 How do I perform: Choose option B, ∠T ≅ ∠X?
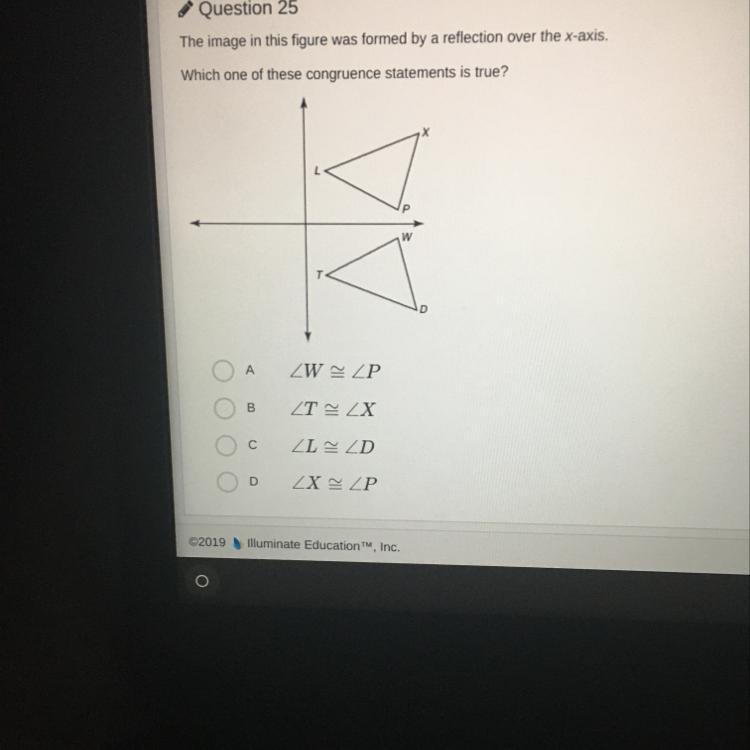[223, 409]
